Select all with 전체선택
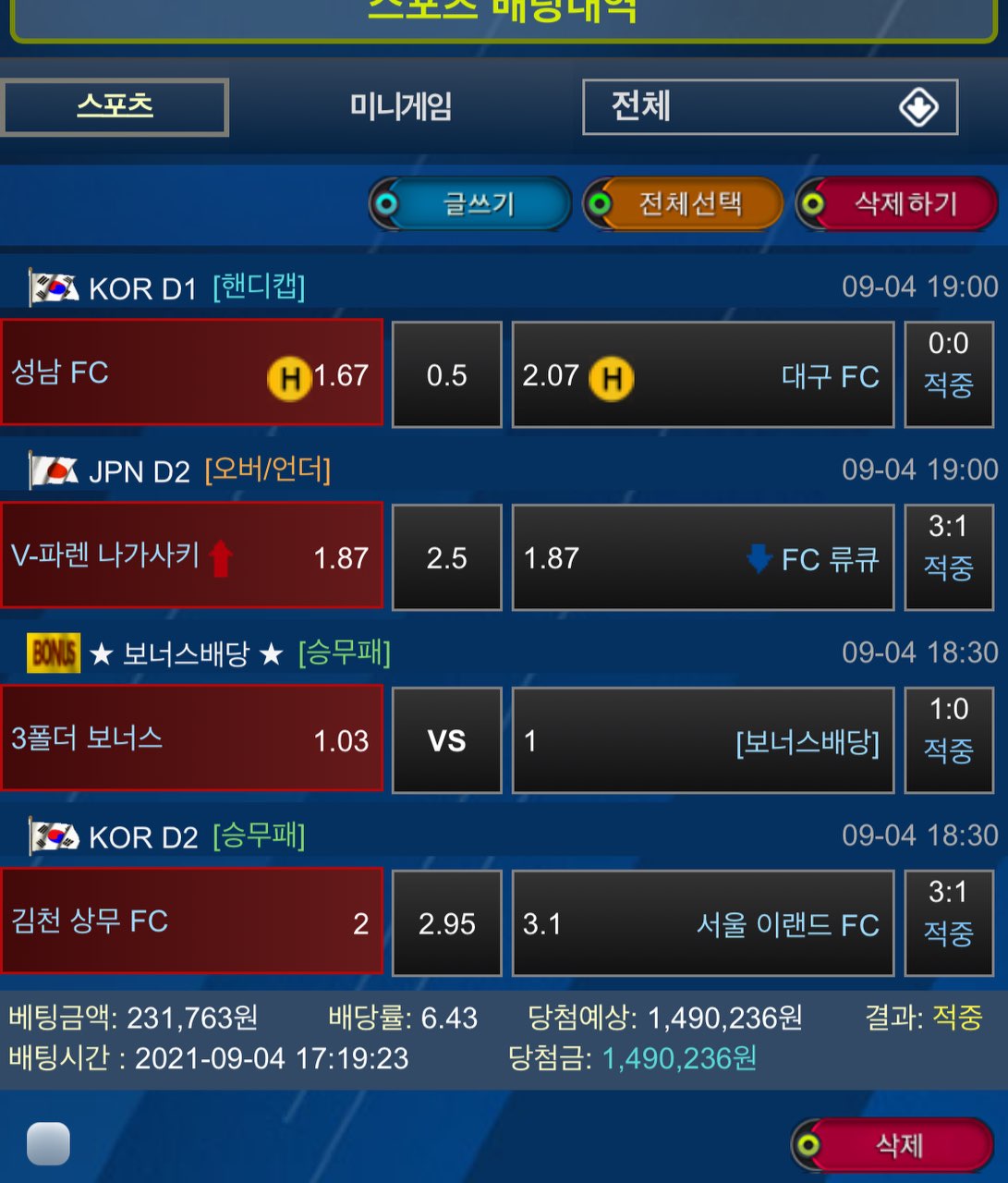 684,203
